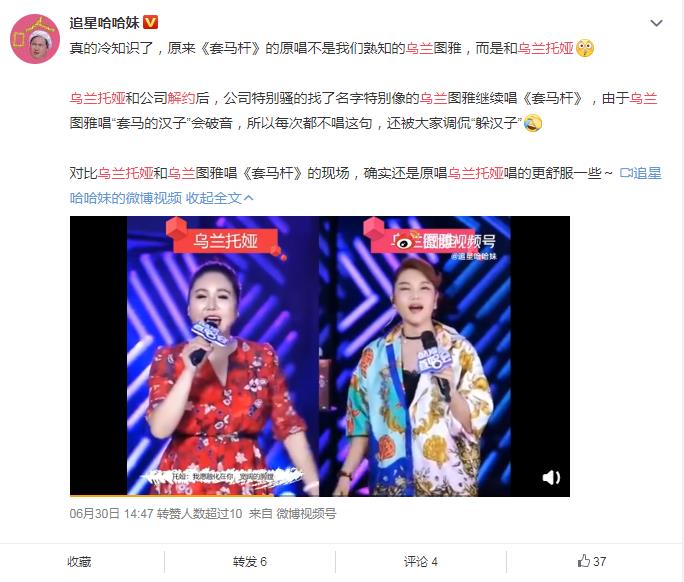This screenshot has height=582, width=684.
Task: Expand the post options chevron
Action: (656, 22)
